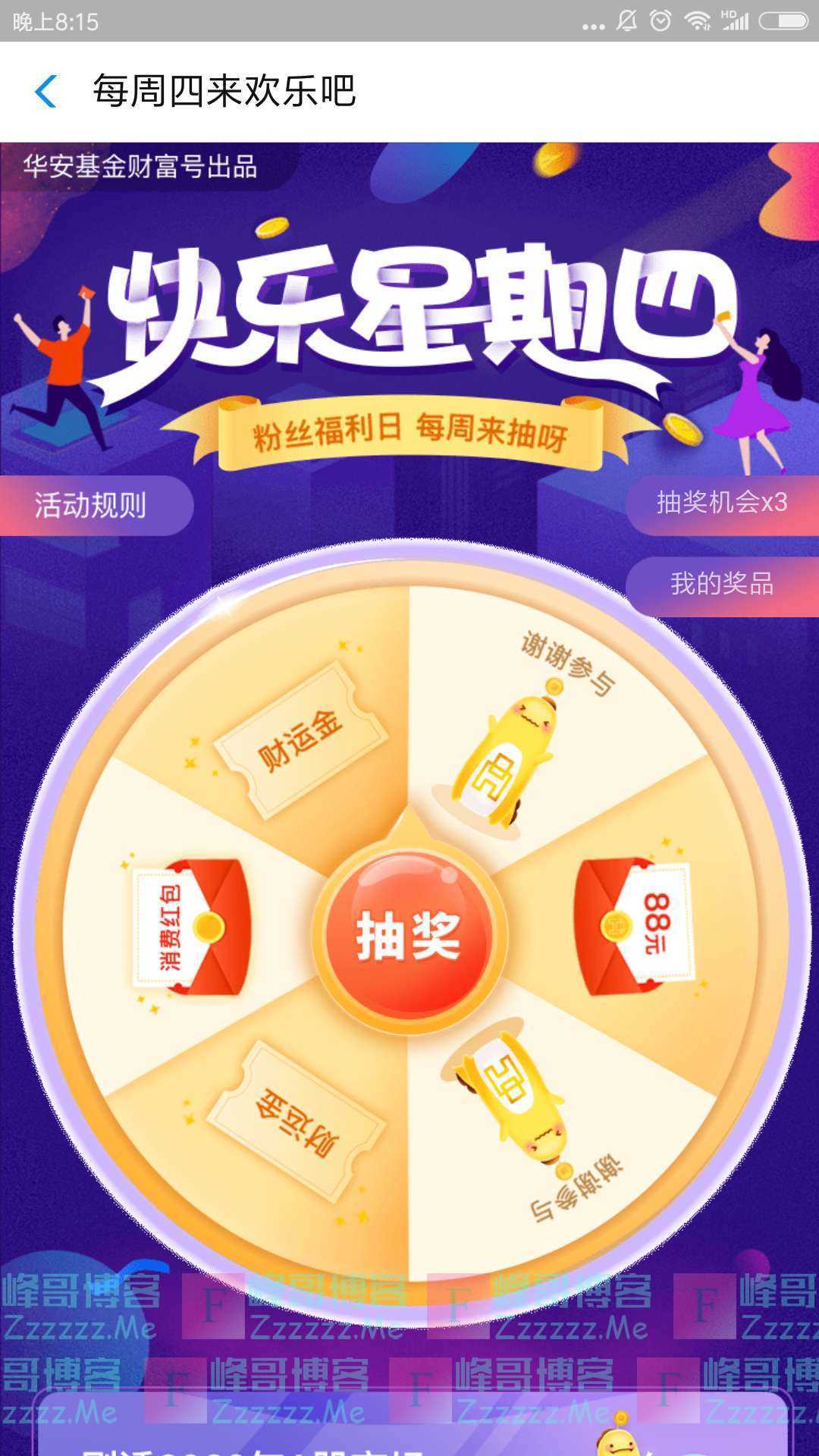Go back using the blue arrow
Viewport: 819px width, 1456px height.
(x=45, y=92)
